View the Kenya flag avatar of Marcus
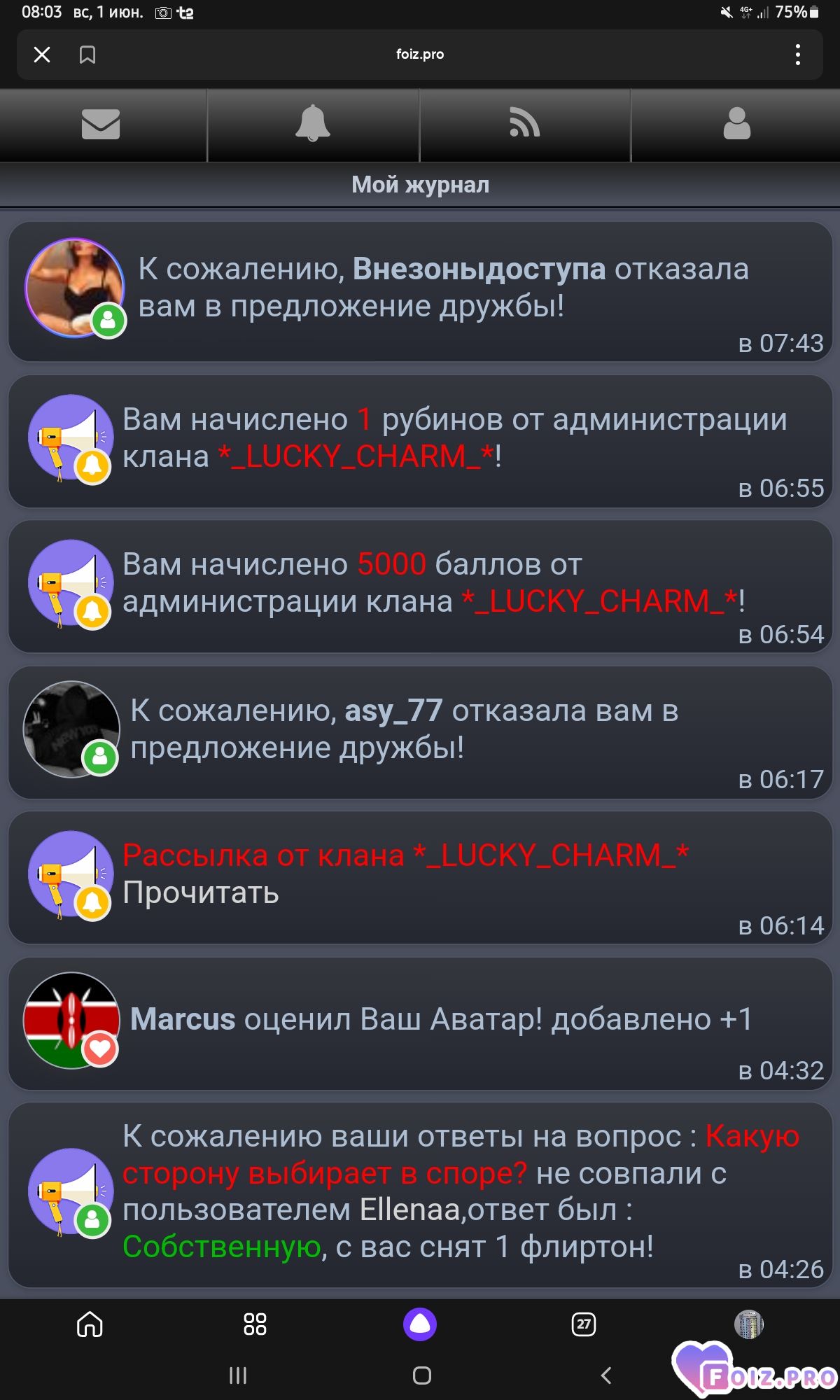 tap(71, 1020)
